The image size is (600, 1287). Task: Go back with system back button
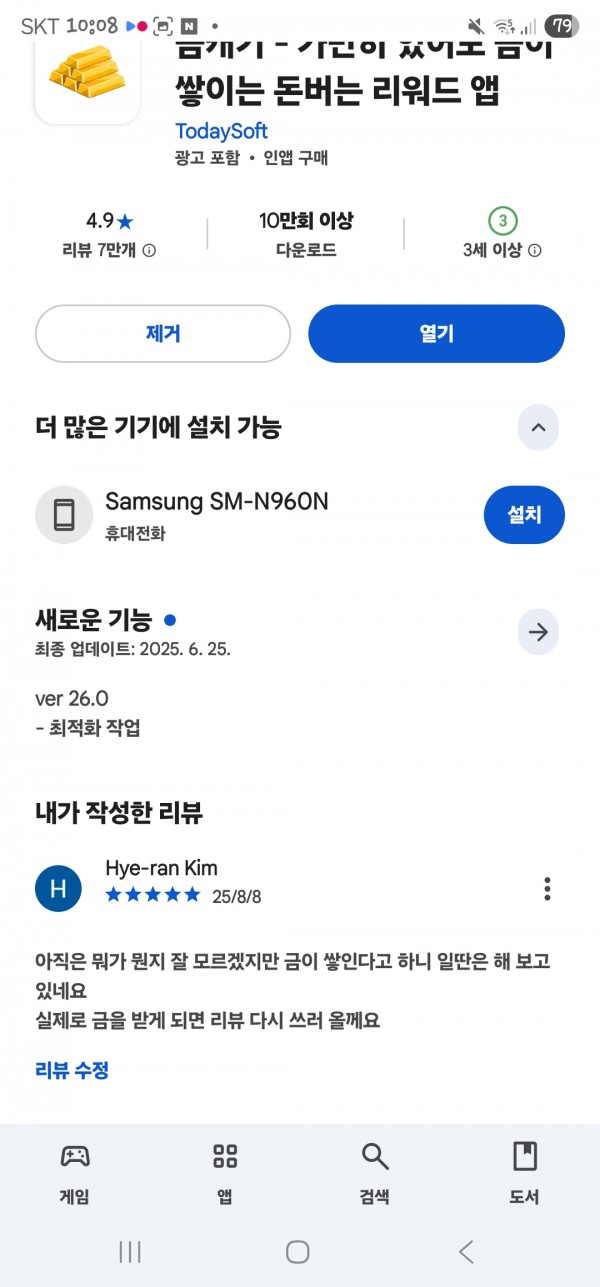pos(465,1251)
